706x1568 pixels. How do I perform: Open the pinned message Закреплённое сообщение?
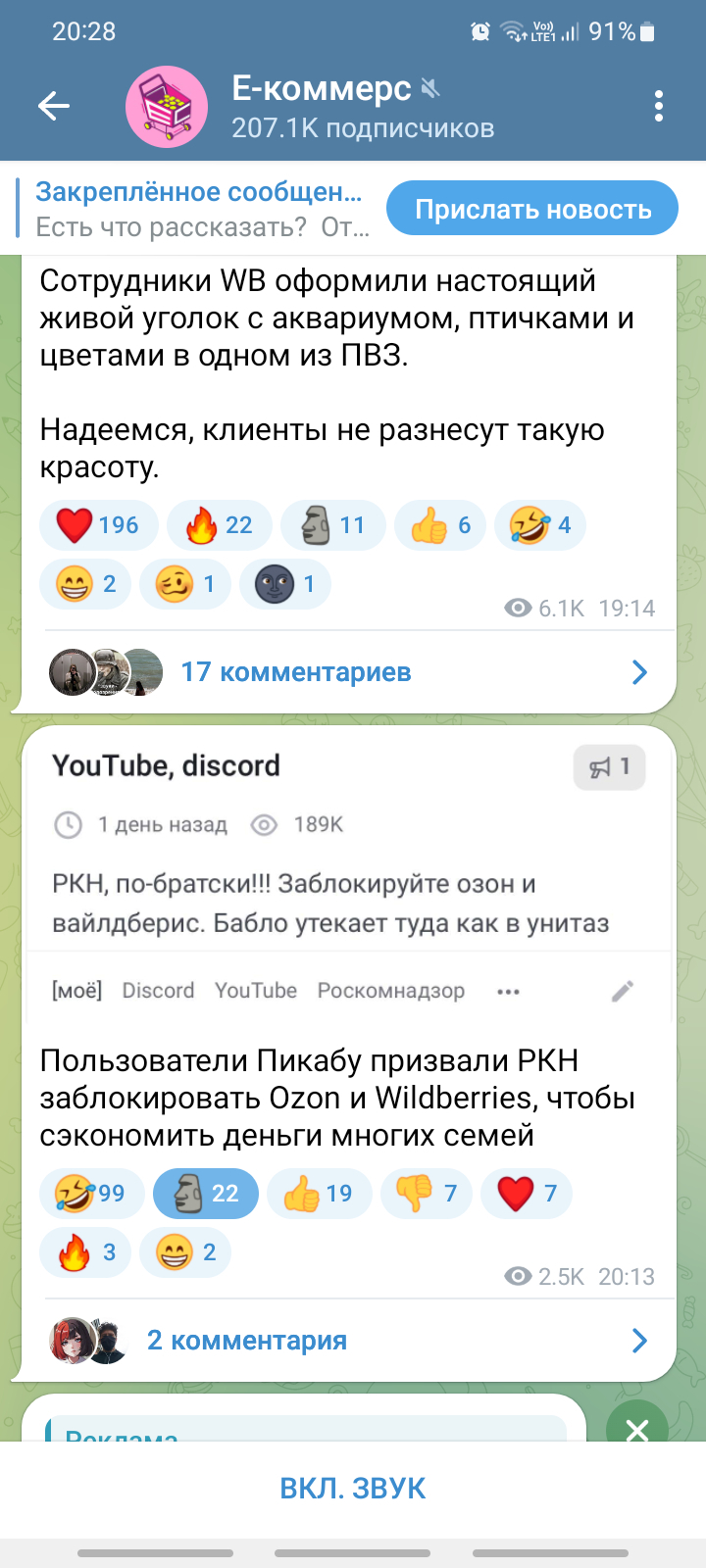(x=201, y=209)
